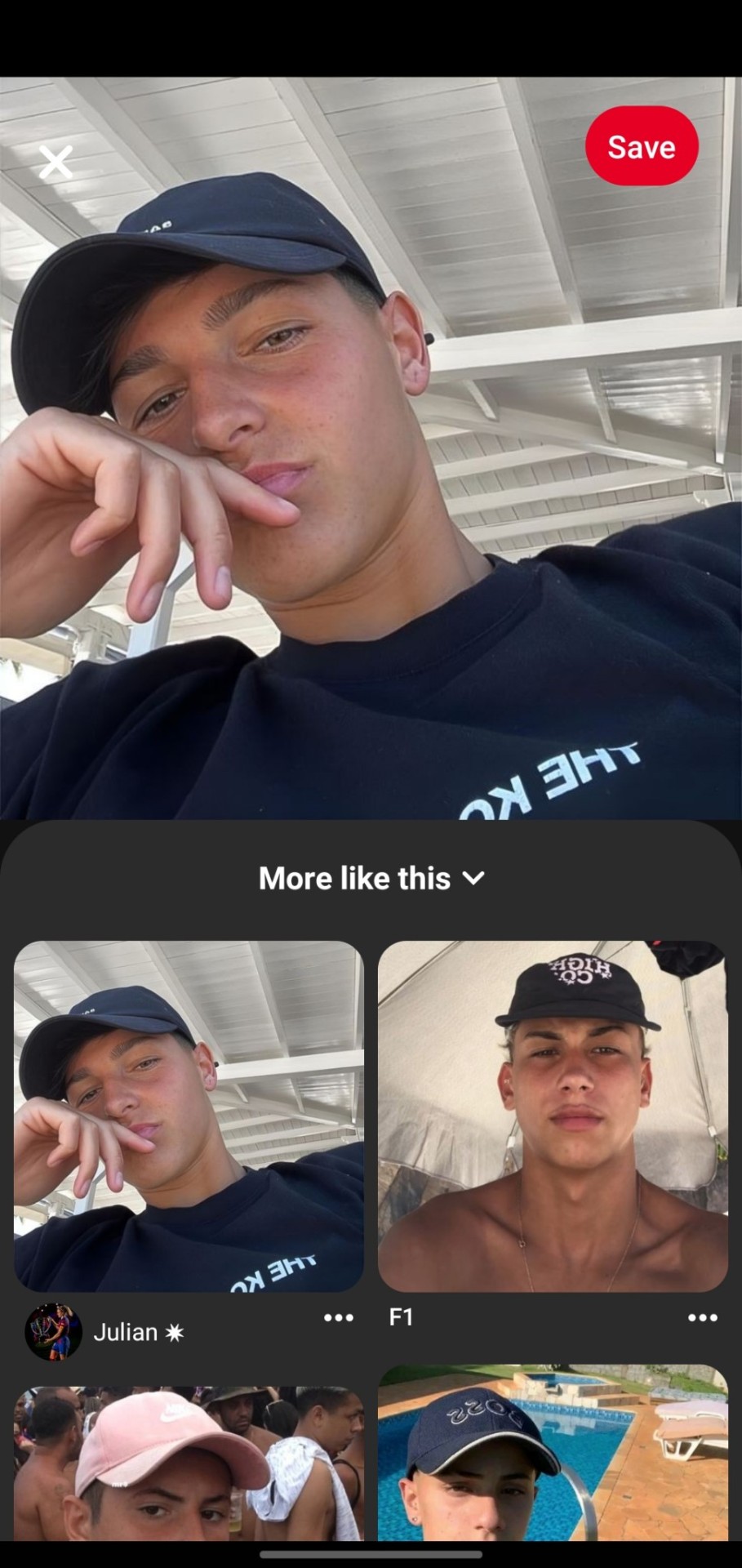742x1568 pixels.
Task: Open the pink cap pin
Action: (x=189, y=1462)
